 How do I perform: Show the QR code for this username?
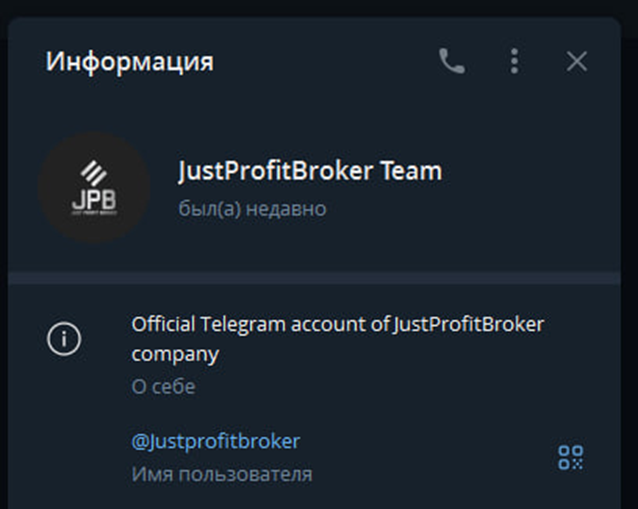point(570,458)
